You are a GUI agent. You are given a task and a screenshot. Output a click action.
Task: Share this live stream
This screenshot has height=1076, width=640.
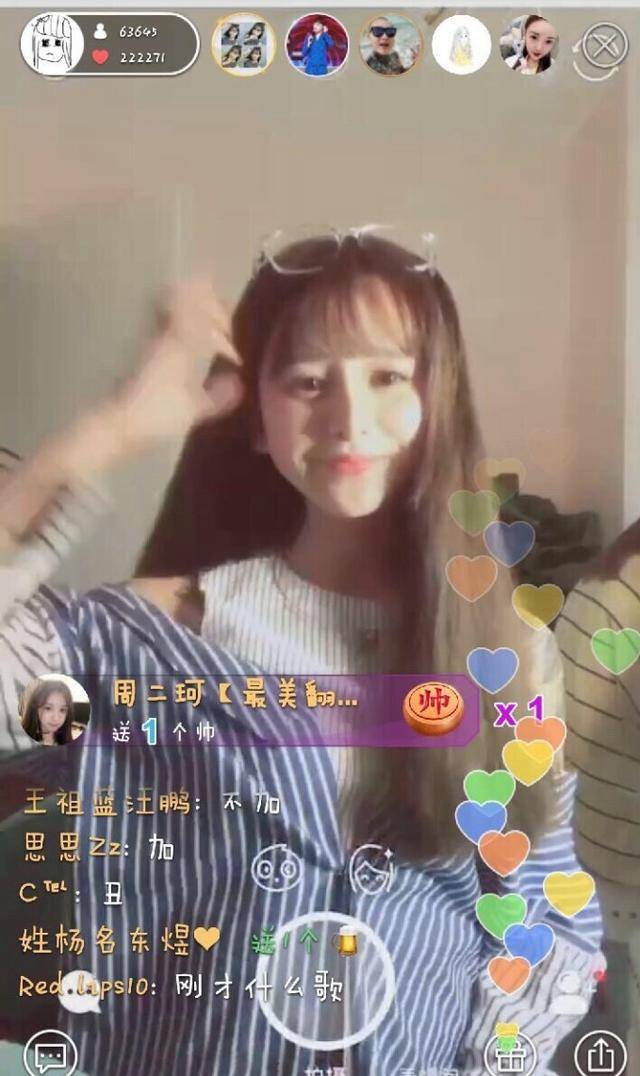click(599, 1054)
